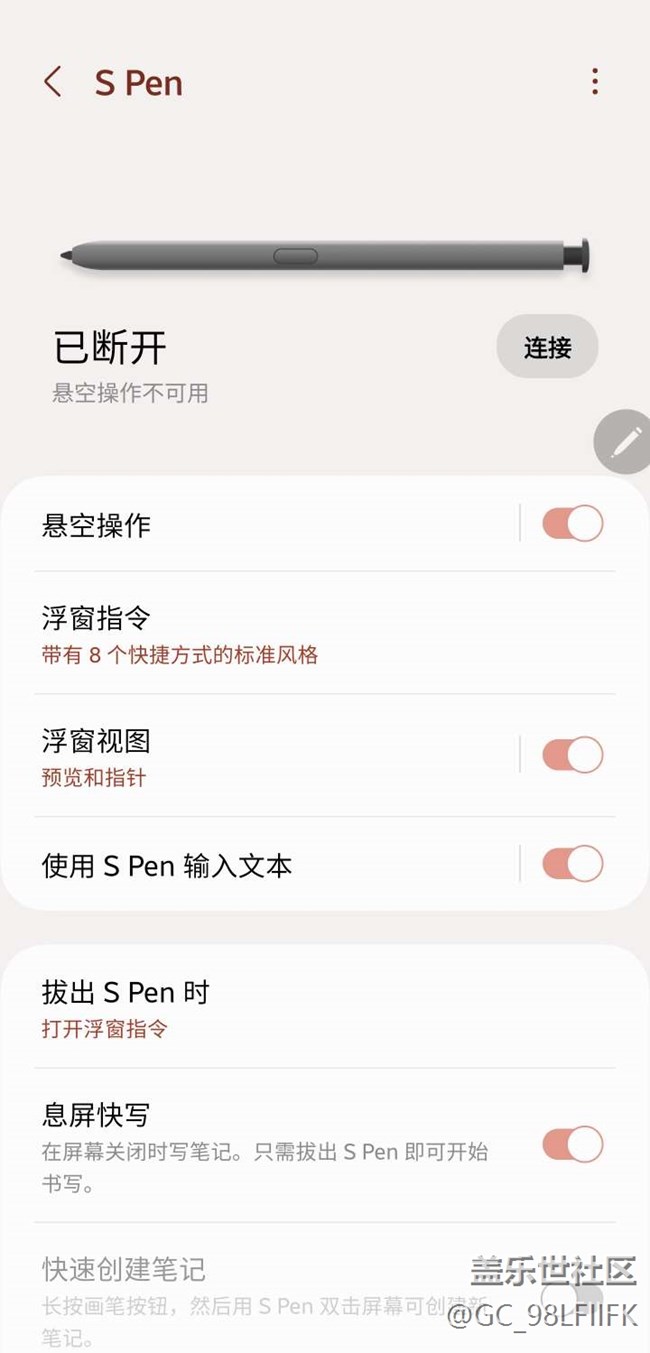The height and width of the screenshot is (1353, 650).
Task: Disable the 浮窗视图 switch
Action: point(572,755)
